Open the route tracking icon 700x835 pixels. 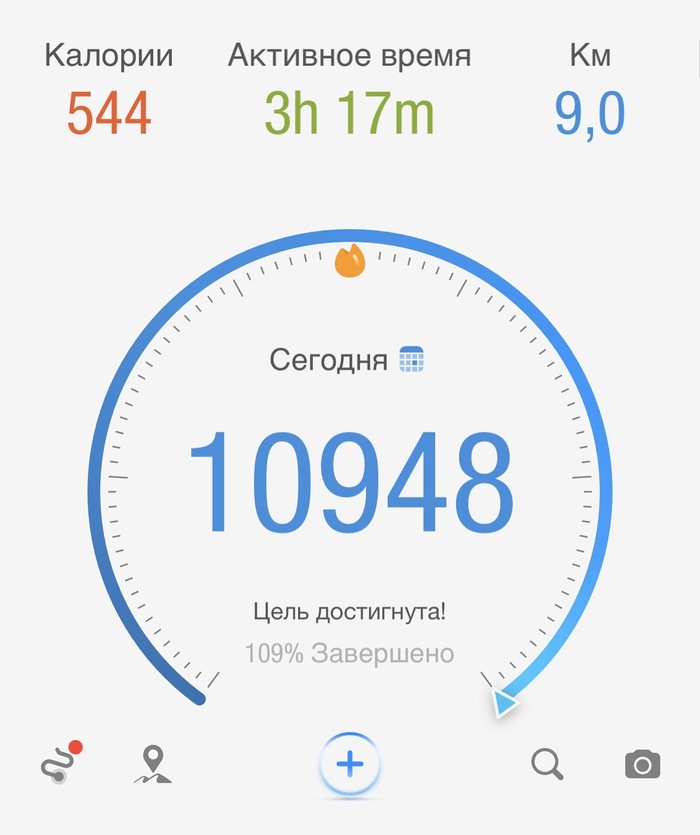pos(60,764)
